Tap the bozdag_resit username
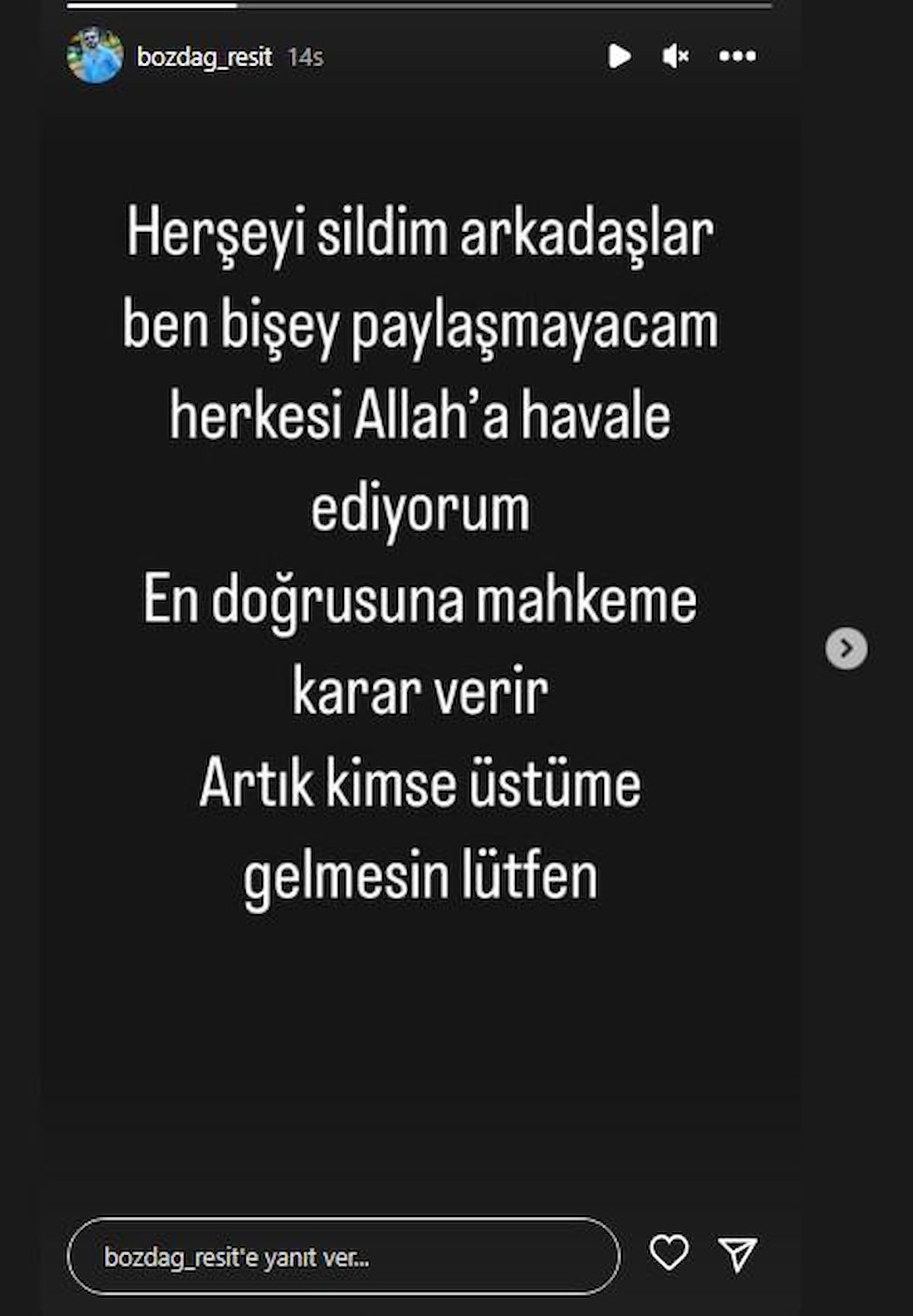The height and width of the screenshot is (1316, 913). 204,57
